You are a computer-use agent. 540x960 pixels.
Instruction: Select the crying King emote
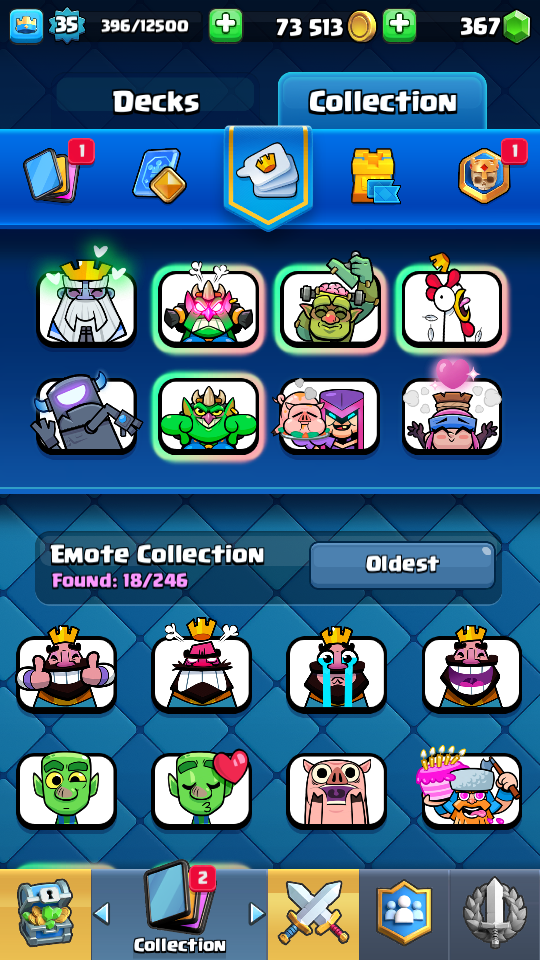tap(336, 669)
